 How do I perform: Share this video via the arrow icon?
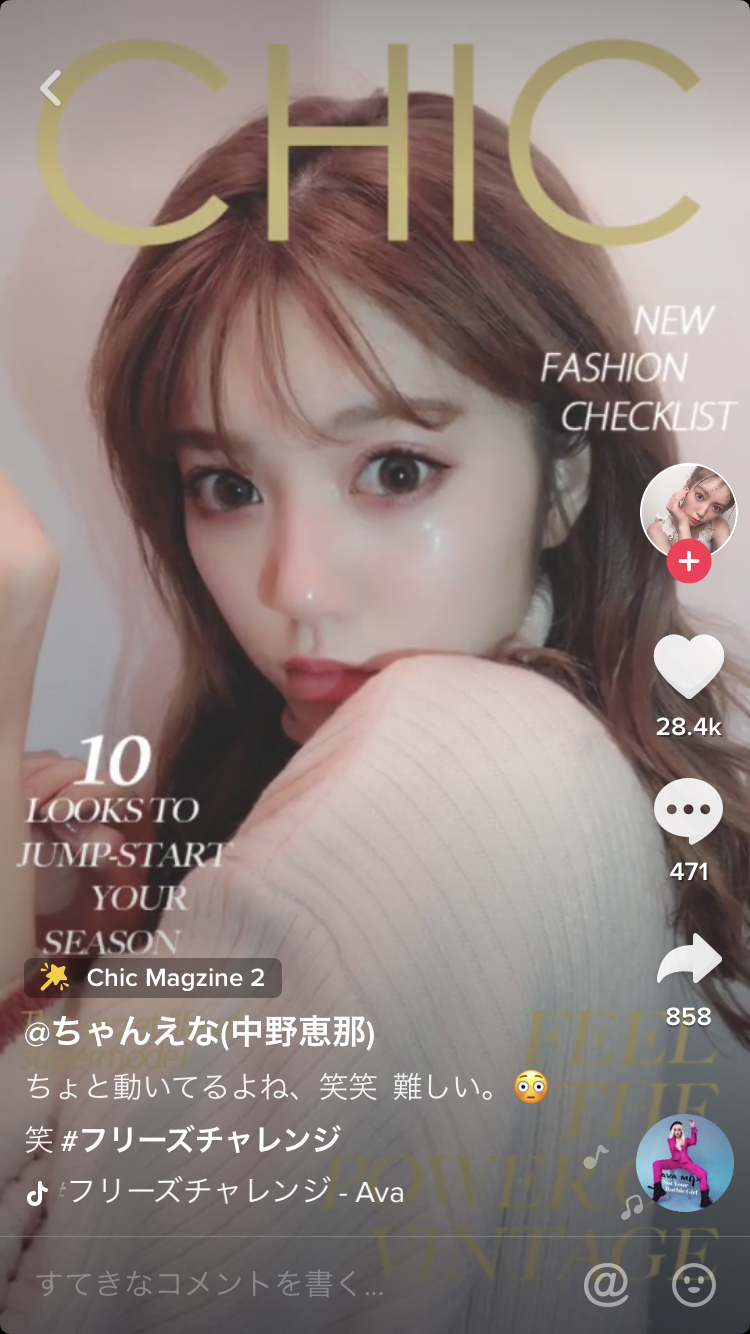click(x=688, y=961)
